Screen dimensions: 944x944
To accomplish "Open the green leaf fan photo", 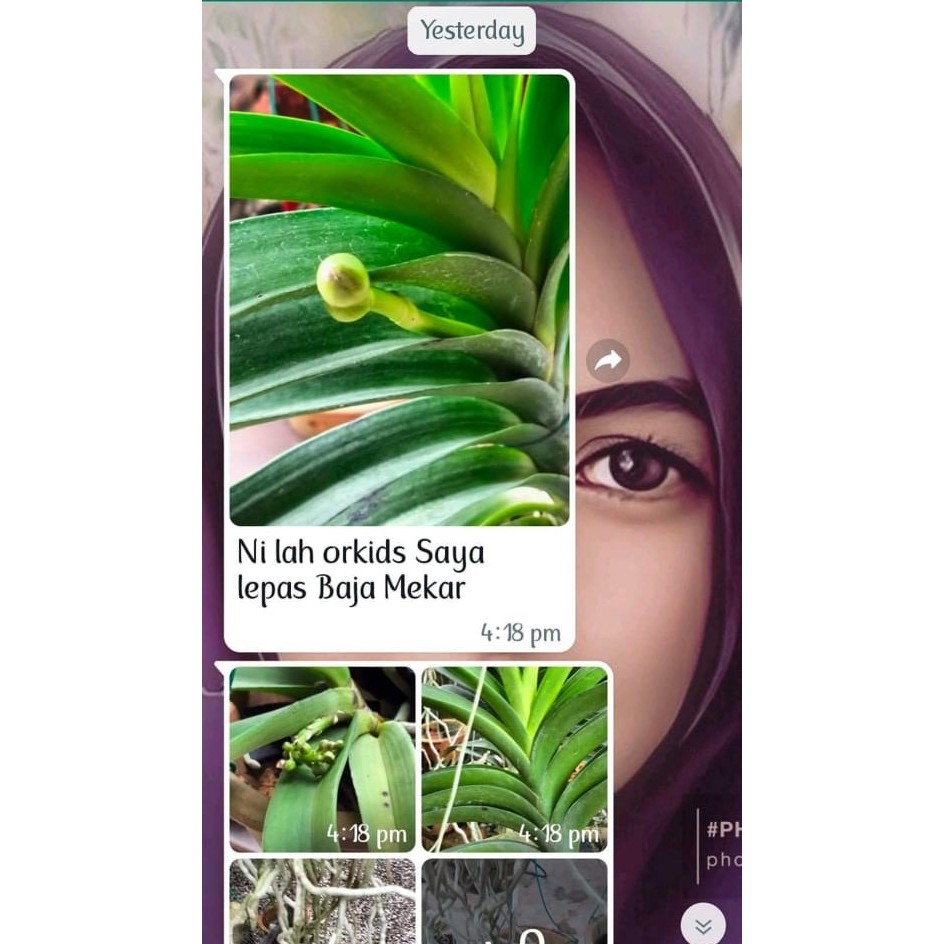I will (514, 759).
